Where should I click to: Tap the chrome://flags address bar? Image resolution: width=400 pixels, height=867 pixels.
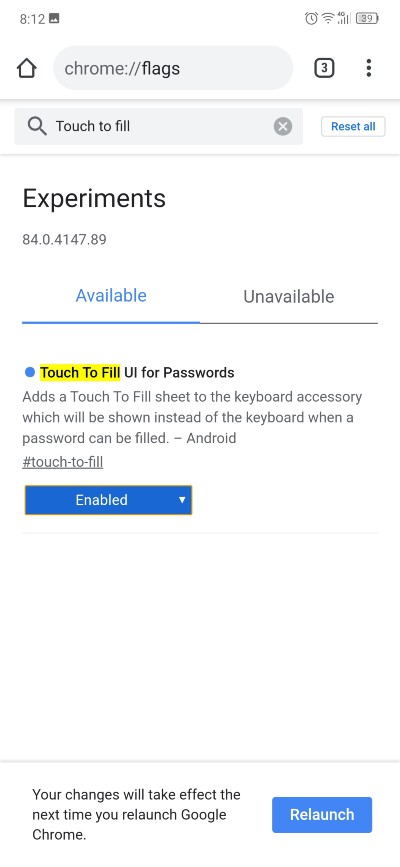pos(173,68)
